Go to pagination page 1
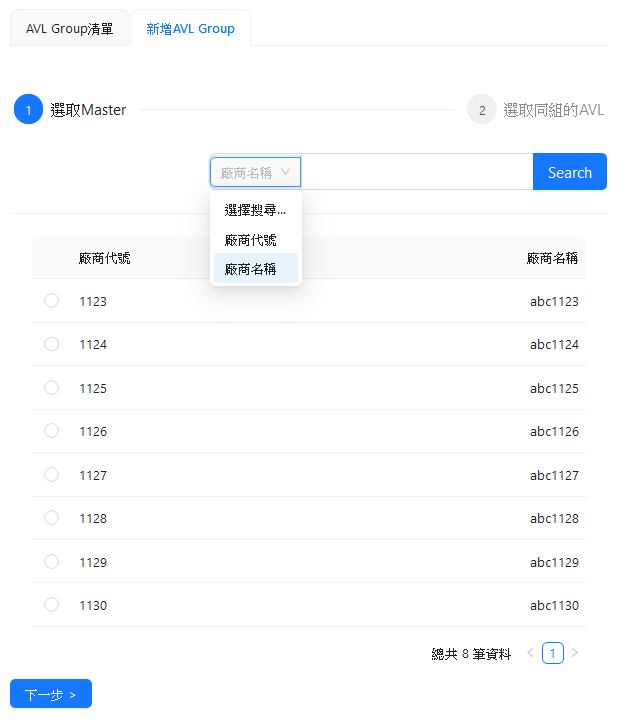 coord(553,653)
